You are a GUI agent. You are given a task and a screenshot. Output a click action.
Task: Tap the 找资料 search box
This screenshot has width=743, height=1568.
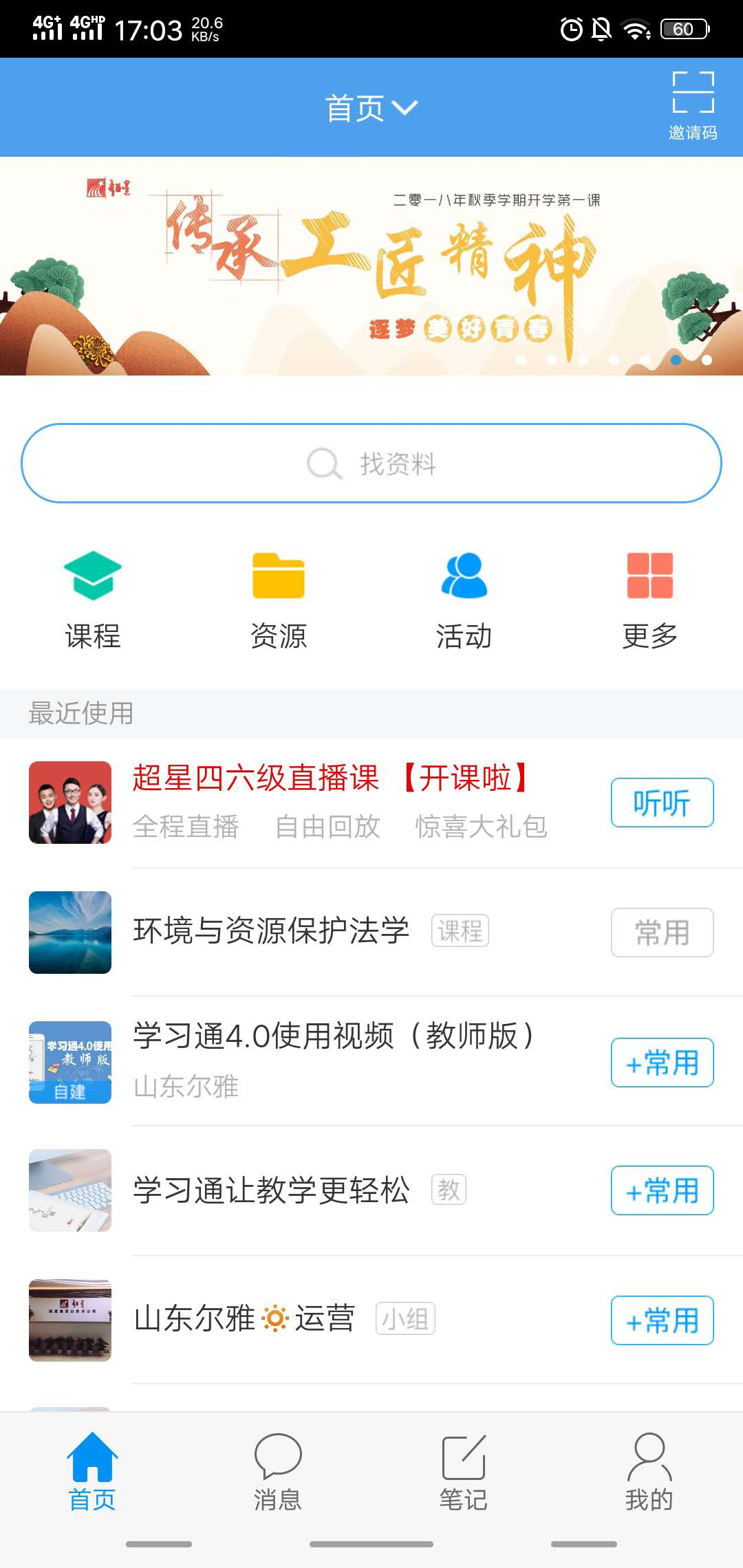pyautogui.click(x=371, y=464)
